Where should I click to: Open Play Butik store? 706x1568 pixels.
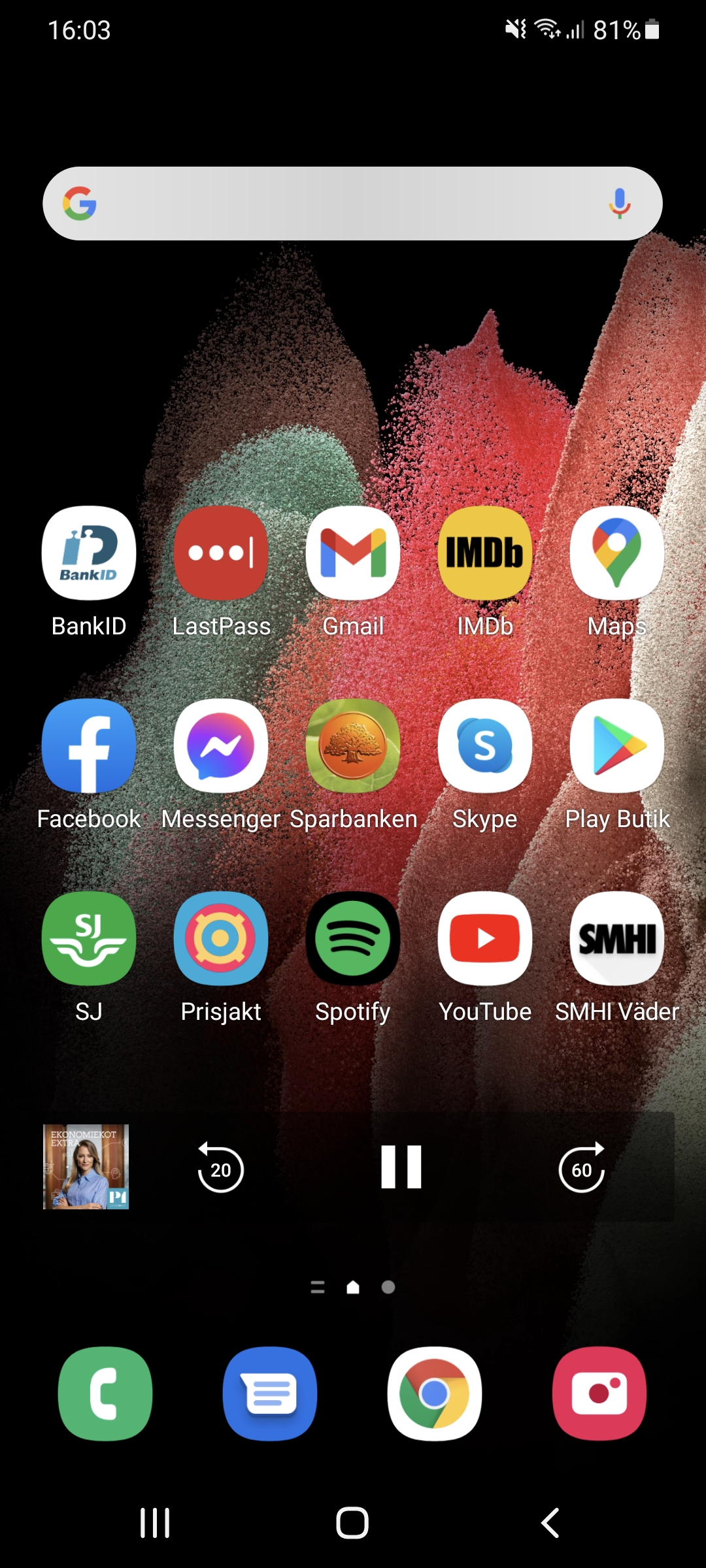(616, 746)
